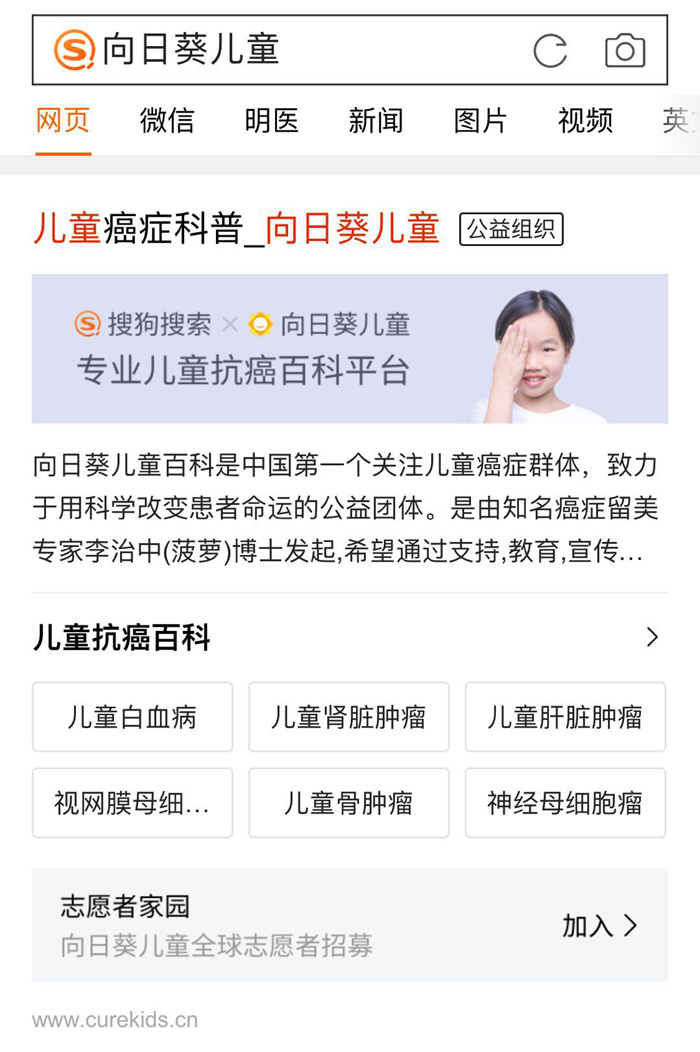Select the 儿童肾脏肿瘤 chip
The image size is (700, 1052).
348,717
